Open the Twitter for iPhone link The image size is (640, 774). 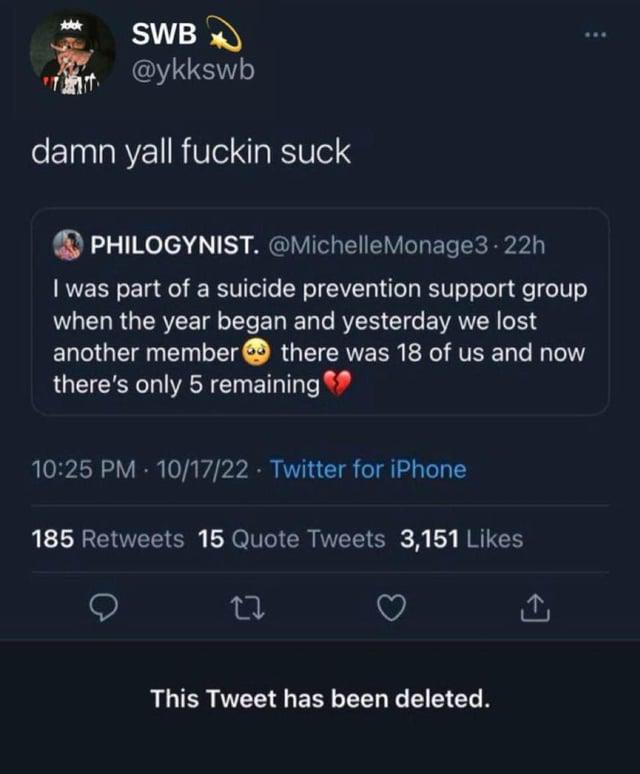(368, 469)
